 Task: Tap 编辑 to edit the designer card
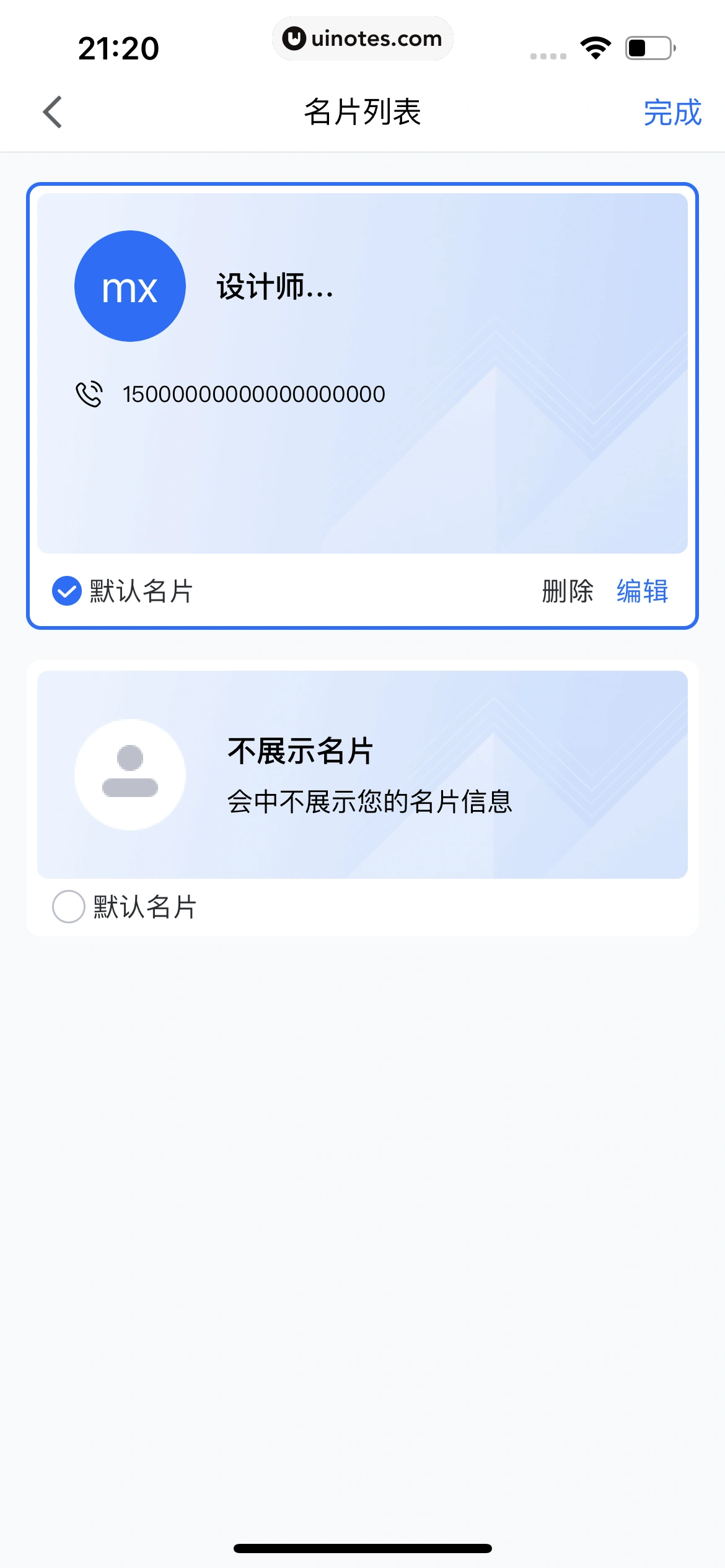coord(642,591)
